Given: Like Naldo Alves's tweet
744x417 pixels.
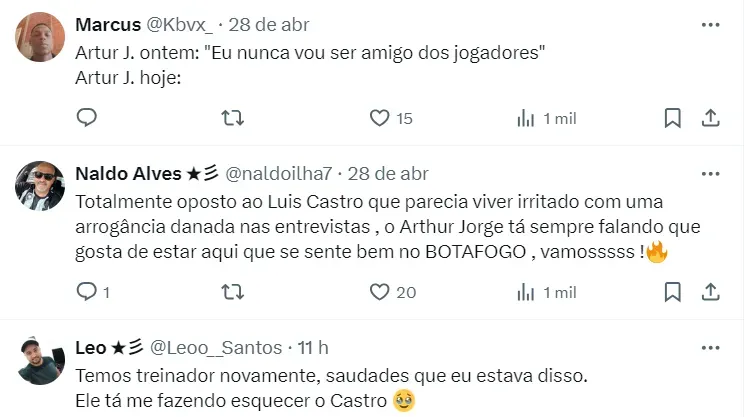Looking at the screenshot, I should tap(379, 292).
